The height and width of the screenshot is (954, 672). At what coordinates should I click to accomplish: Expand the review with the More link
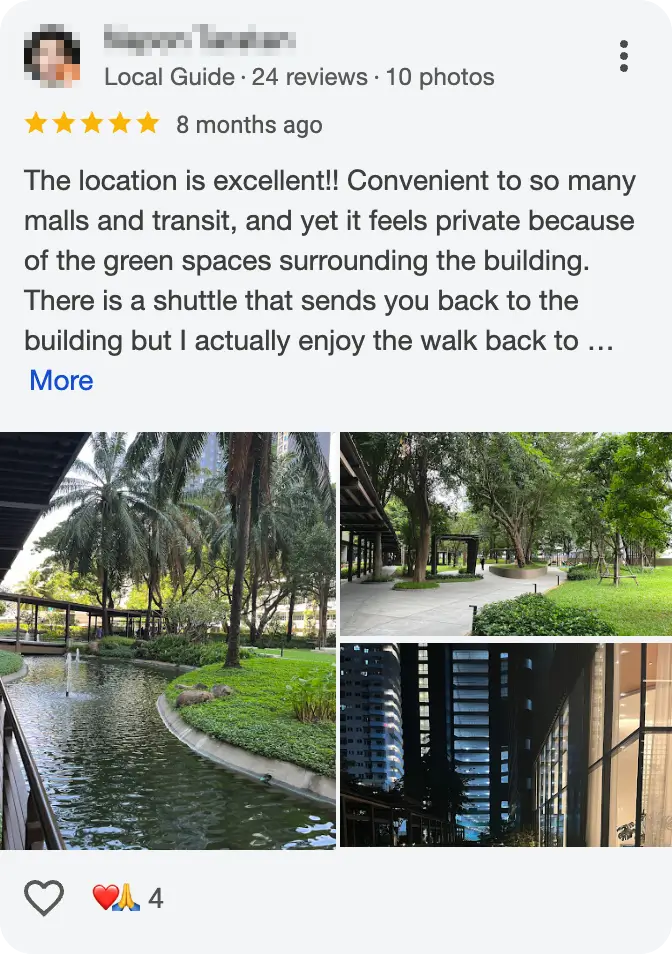click(x=61, y=380)
